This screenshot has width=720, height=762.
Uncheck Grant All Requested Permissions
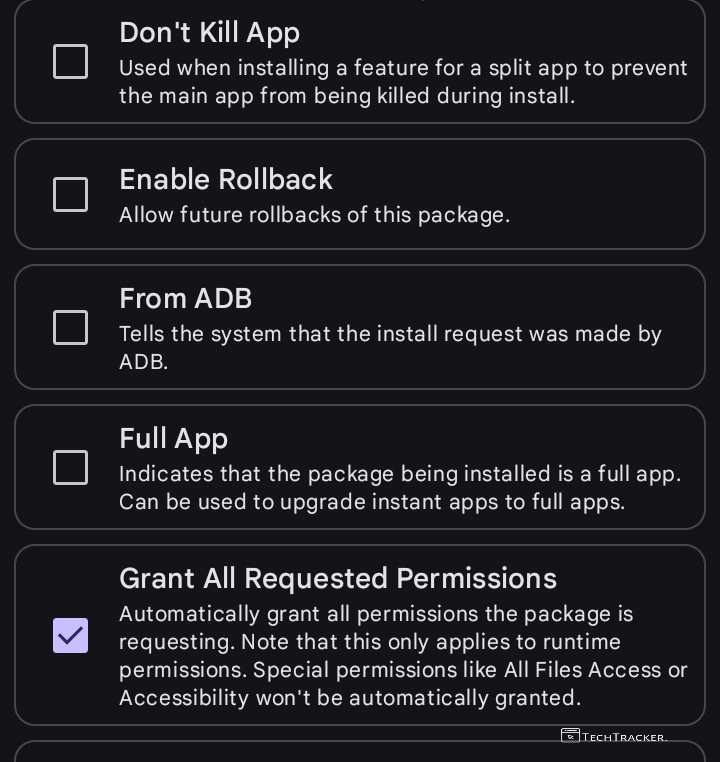coord(70,635)
